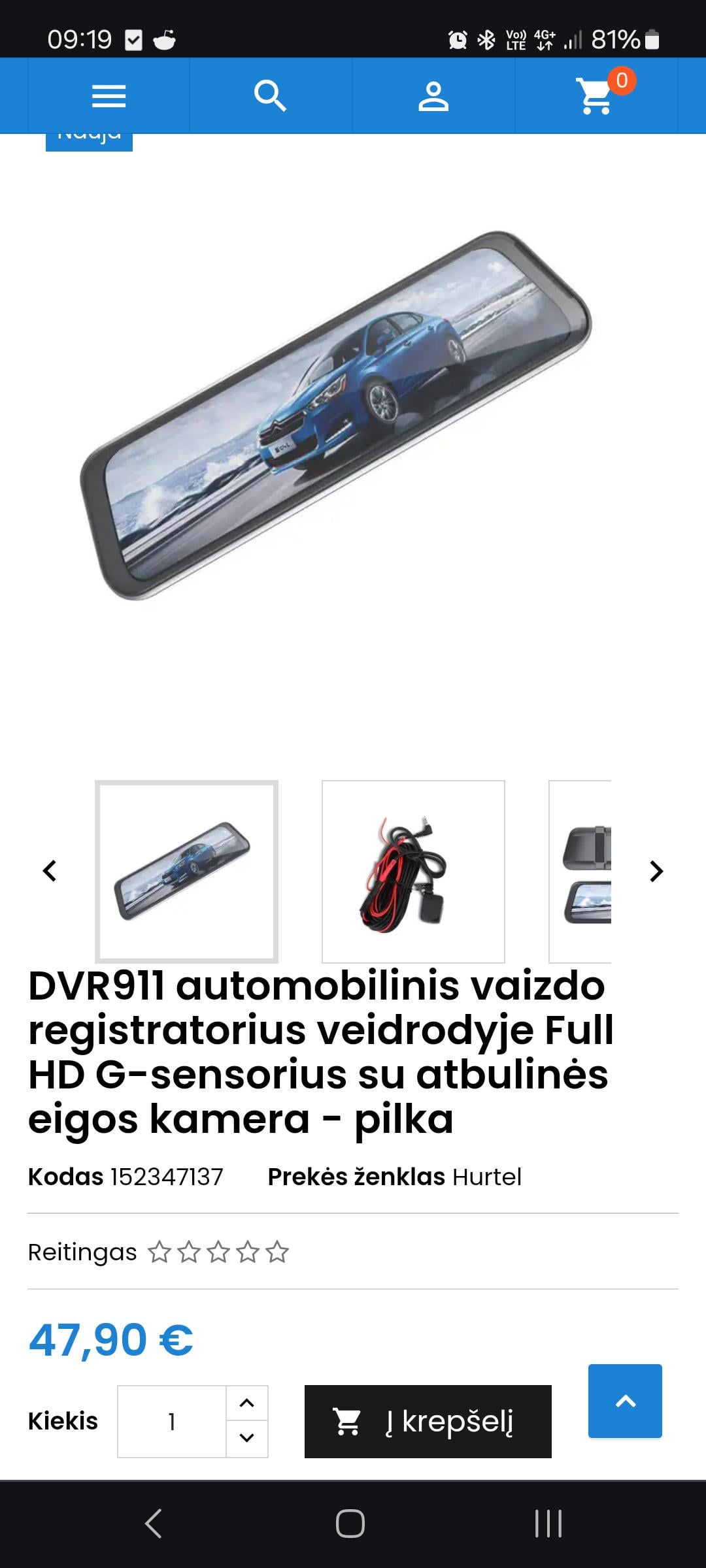Image resolution: width=706 pixels, height=1568 pixels.
Task: Jump back to top of page
Action: [x=625, y=1401]
